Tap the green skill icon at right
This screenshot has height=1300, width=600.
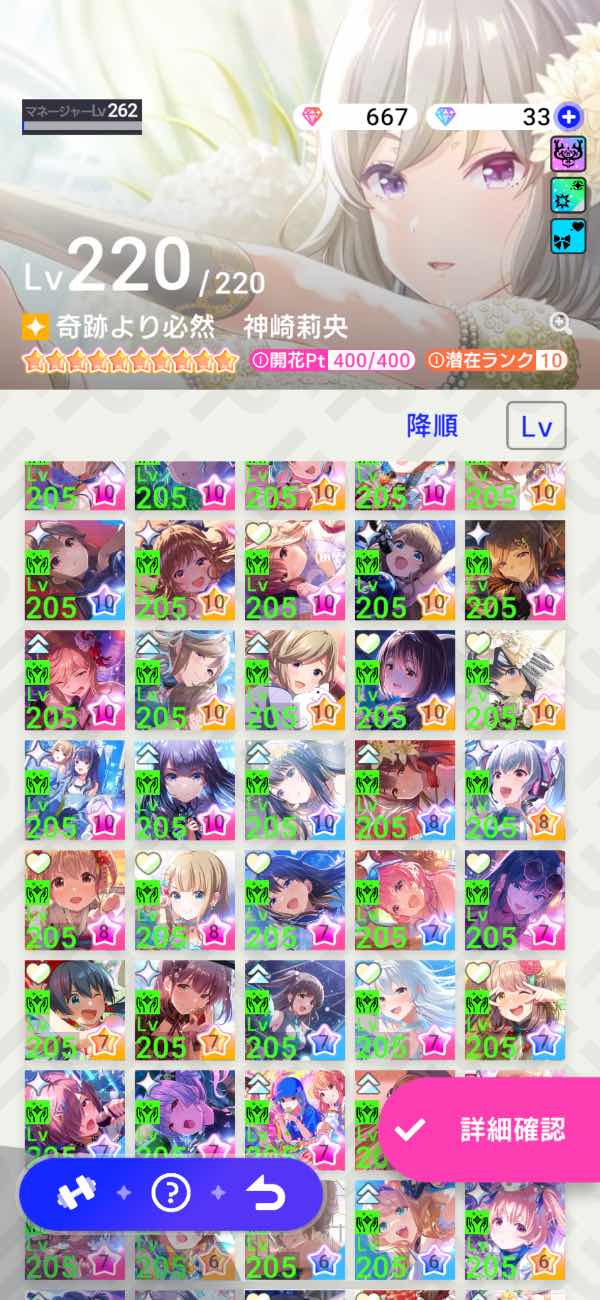(x=568, y=195)
